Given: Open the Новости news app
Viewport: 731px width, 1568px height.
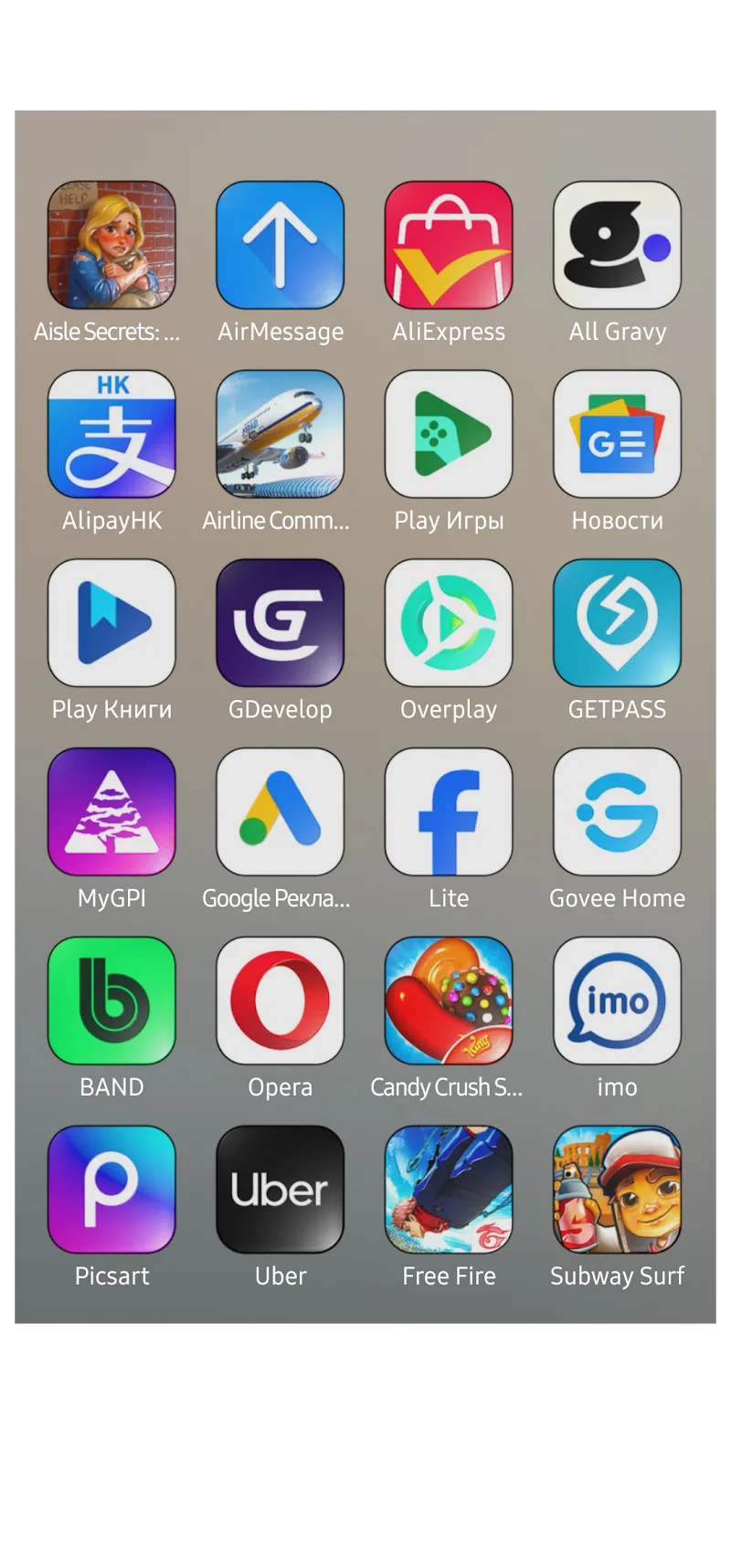Looking at the screenshot, I should (617, 433).
